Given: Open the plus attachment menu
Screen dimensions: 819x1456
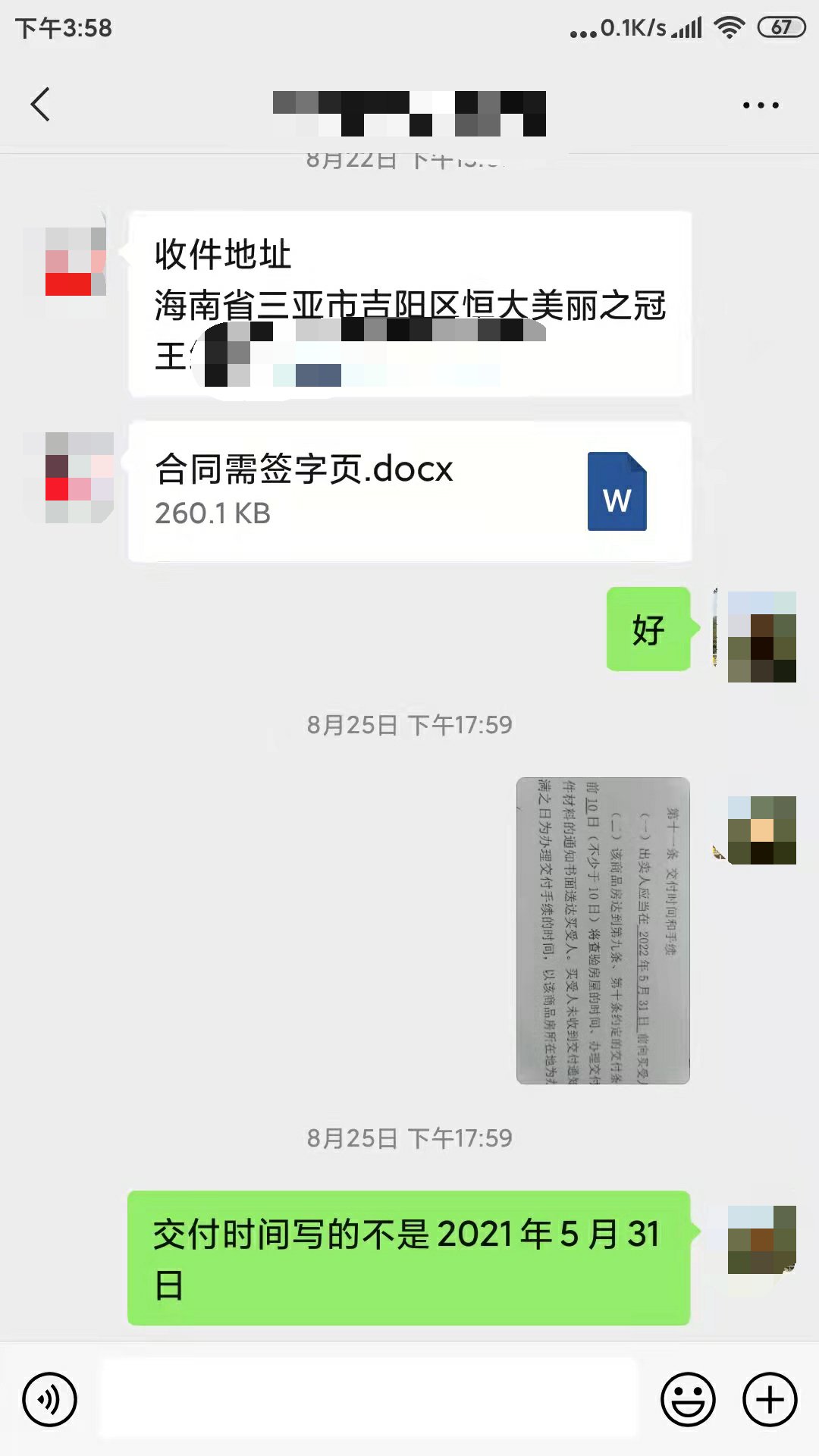Looking at the screenshot, I should (770, 1399).
